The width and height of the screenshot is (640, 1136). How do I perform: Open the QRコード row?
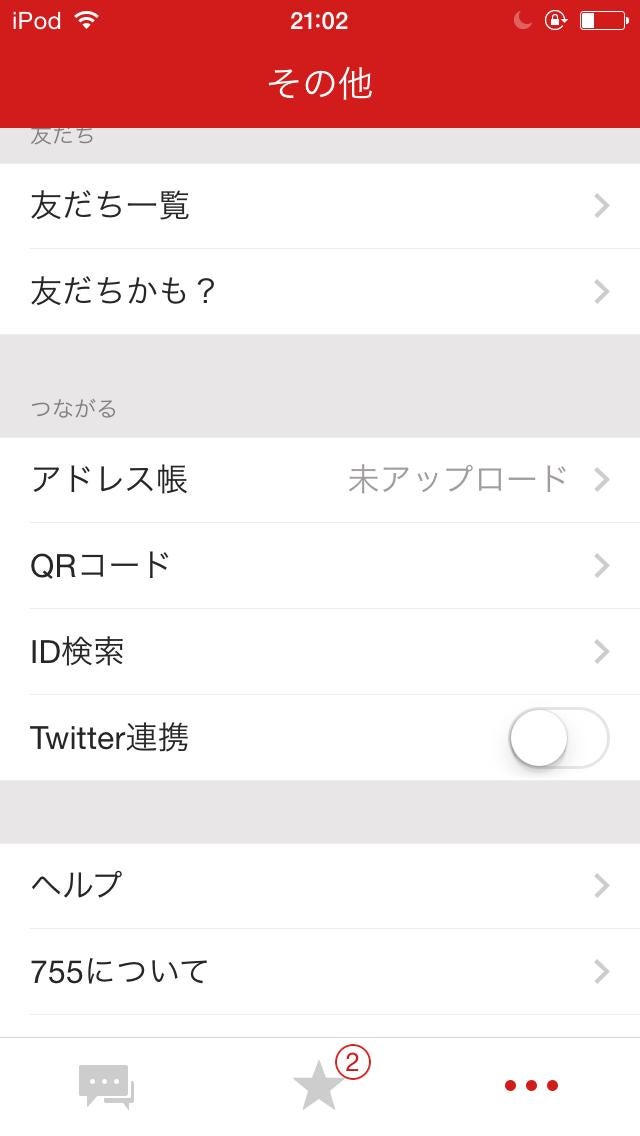pyautogui.click(x=320, y=565)
